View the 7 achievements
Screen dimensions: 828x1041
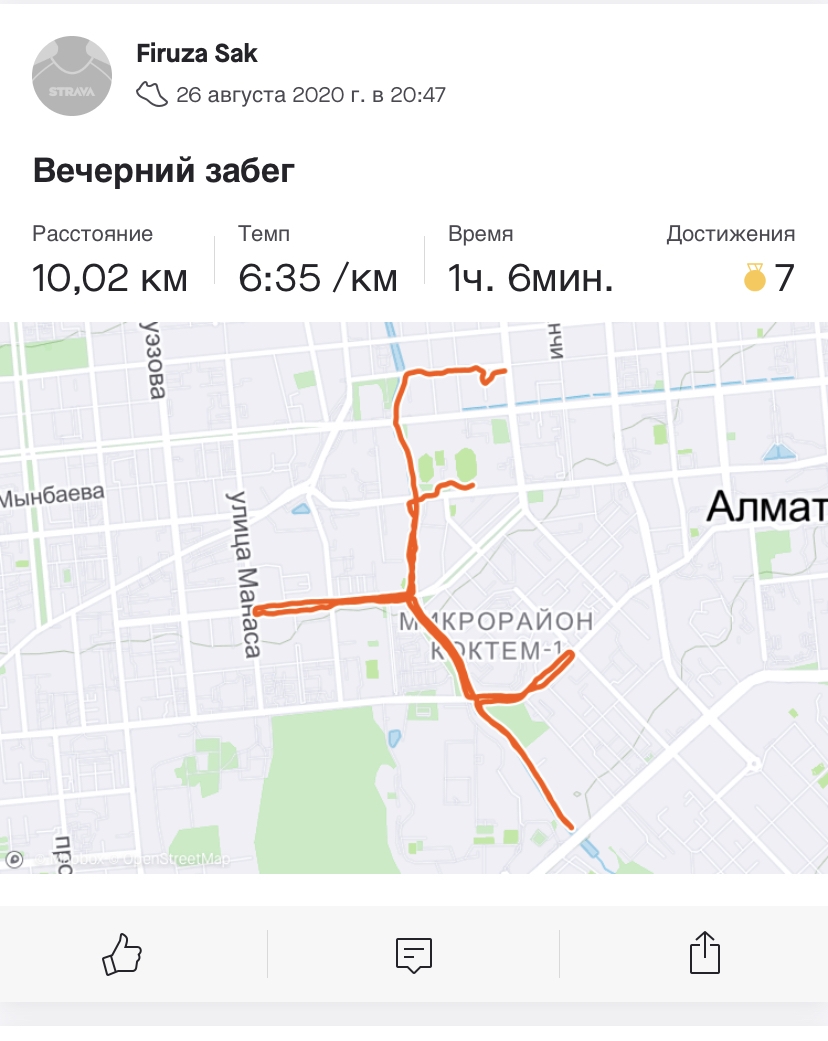click(x=769, y=277)
